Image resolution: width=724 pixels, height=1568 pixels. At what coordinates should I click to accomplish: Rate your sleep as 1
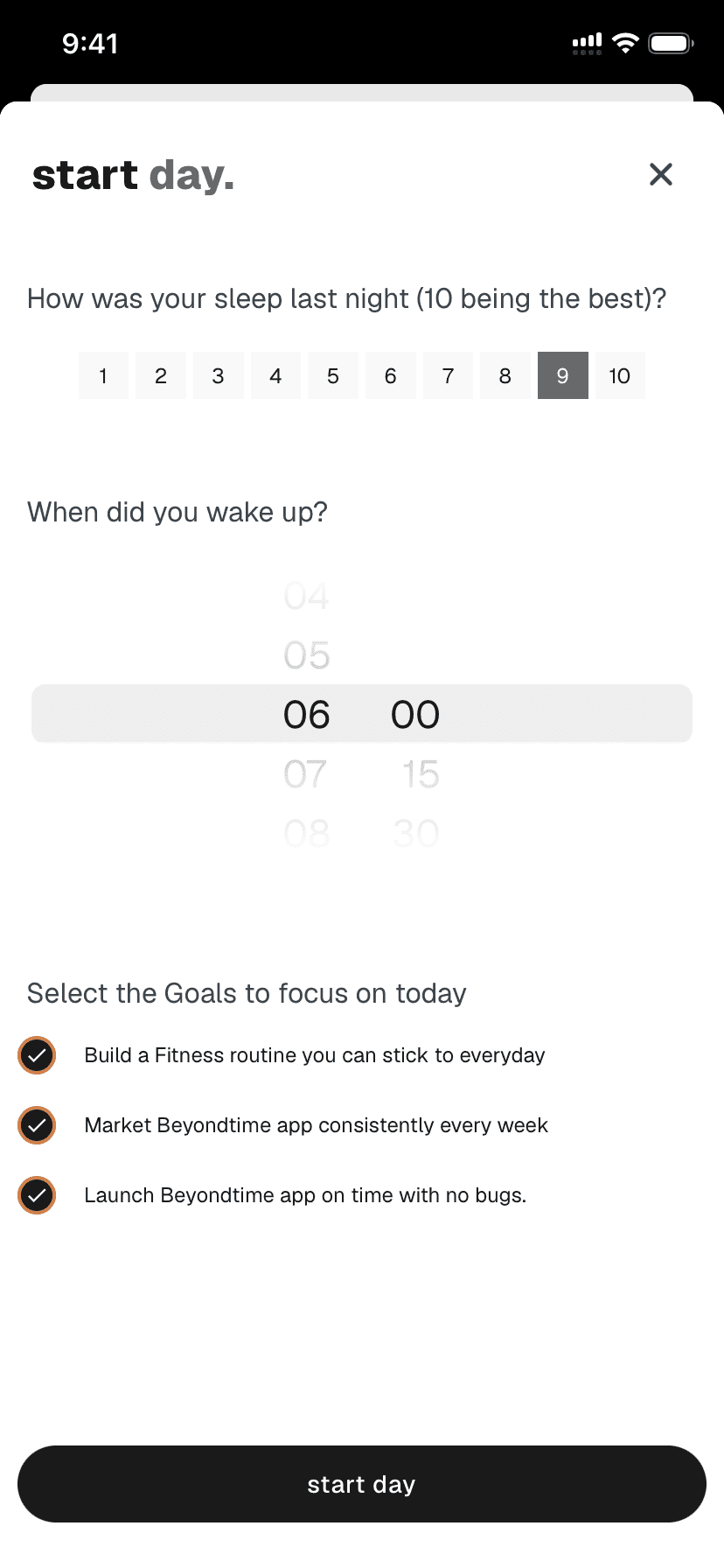pos(103,375)
